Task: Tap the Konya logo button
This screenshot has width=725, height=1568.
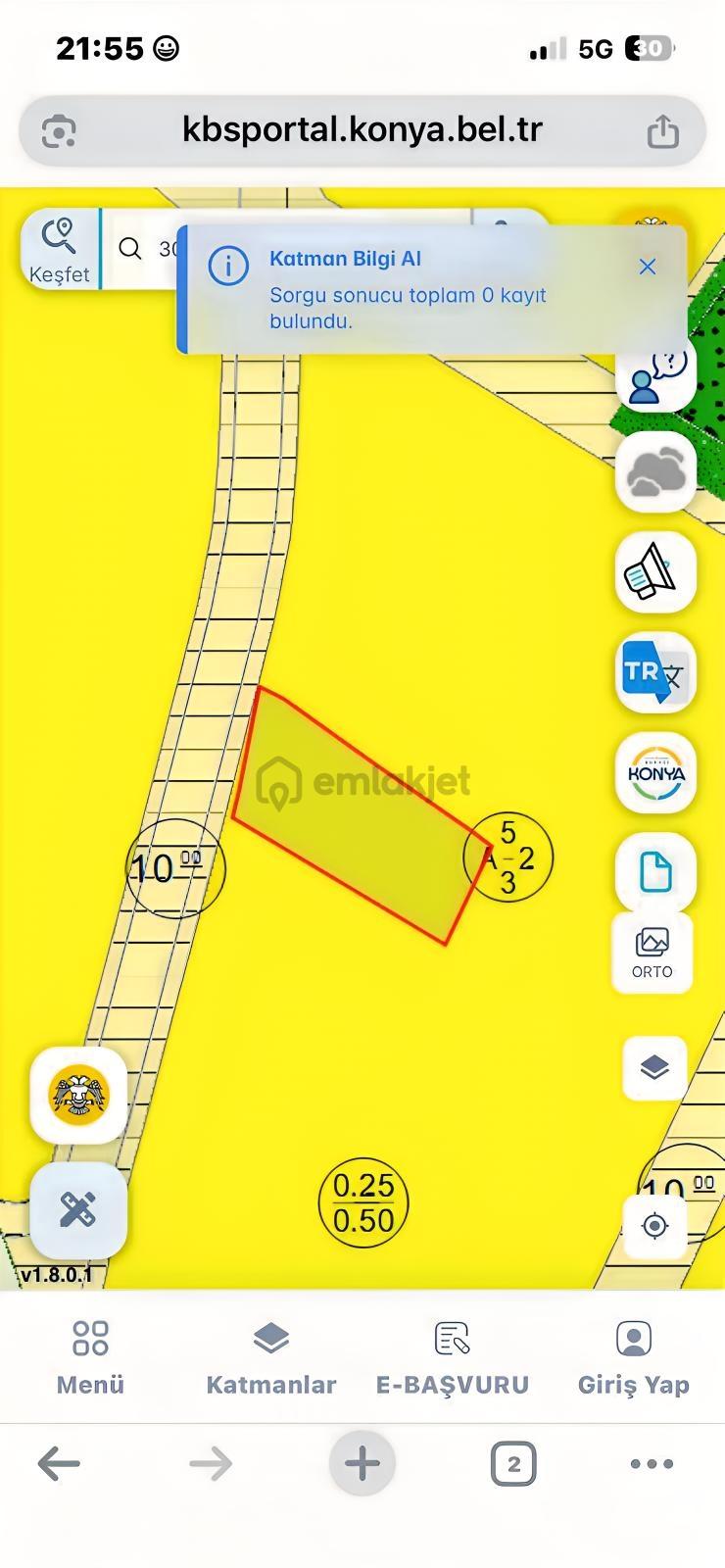Action: pos(655,772)
